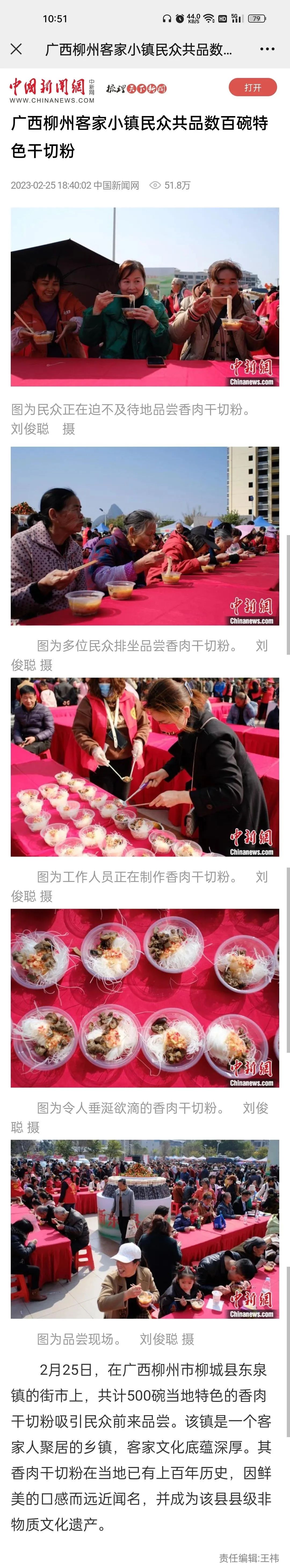Tap the red 打开 button
Viewport: 290px width, 1568px height.
tap(252, 88)
